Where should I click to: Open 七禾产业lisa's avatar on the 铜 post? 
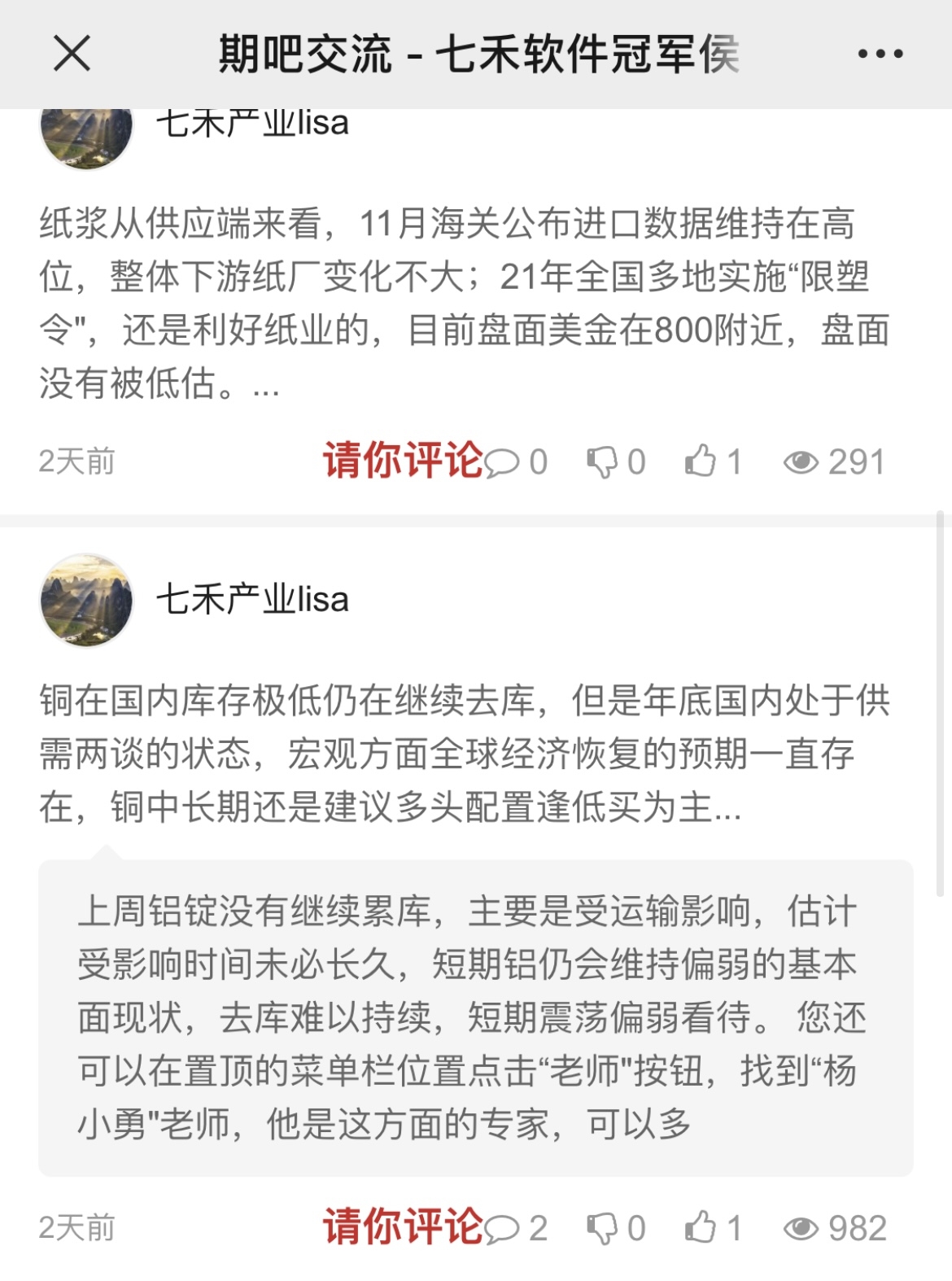pos(86,601)
